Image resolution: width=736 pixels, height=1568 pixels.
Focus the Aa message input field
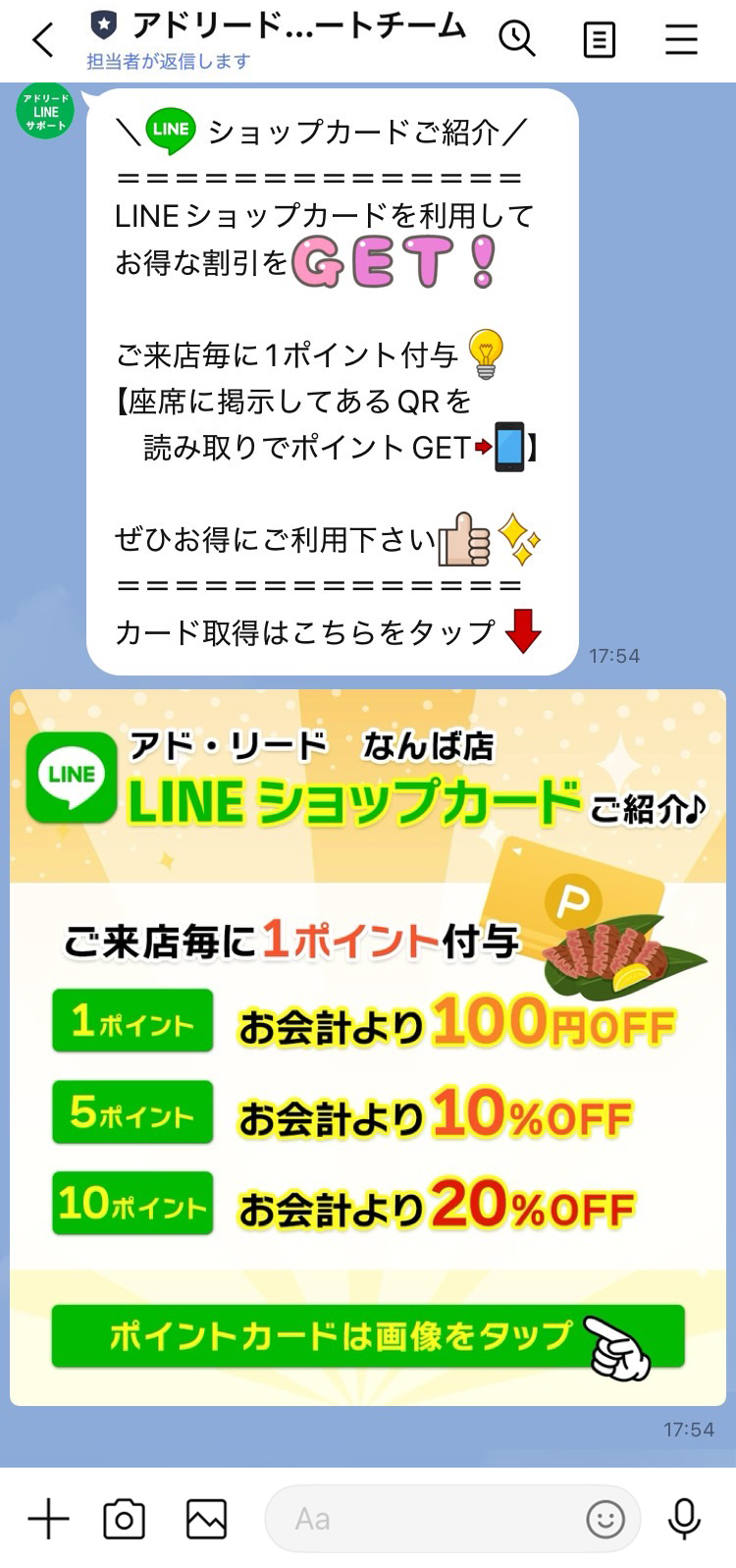point(422,1519)
